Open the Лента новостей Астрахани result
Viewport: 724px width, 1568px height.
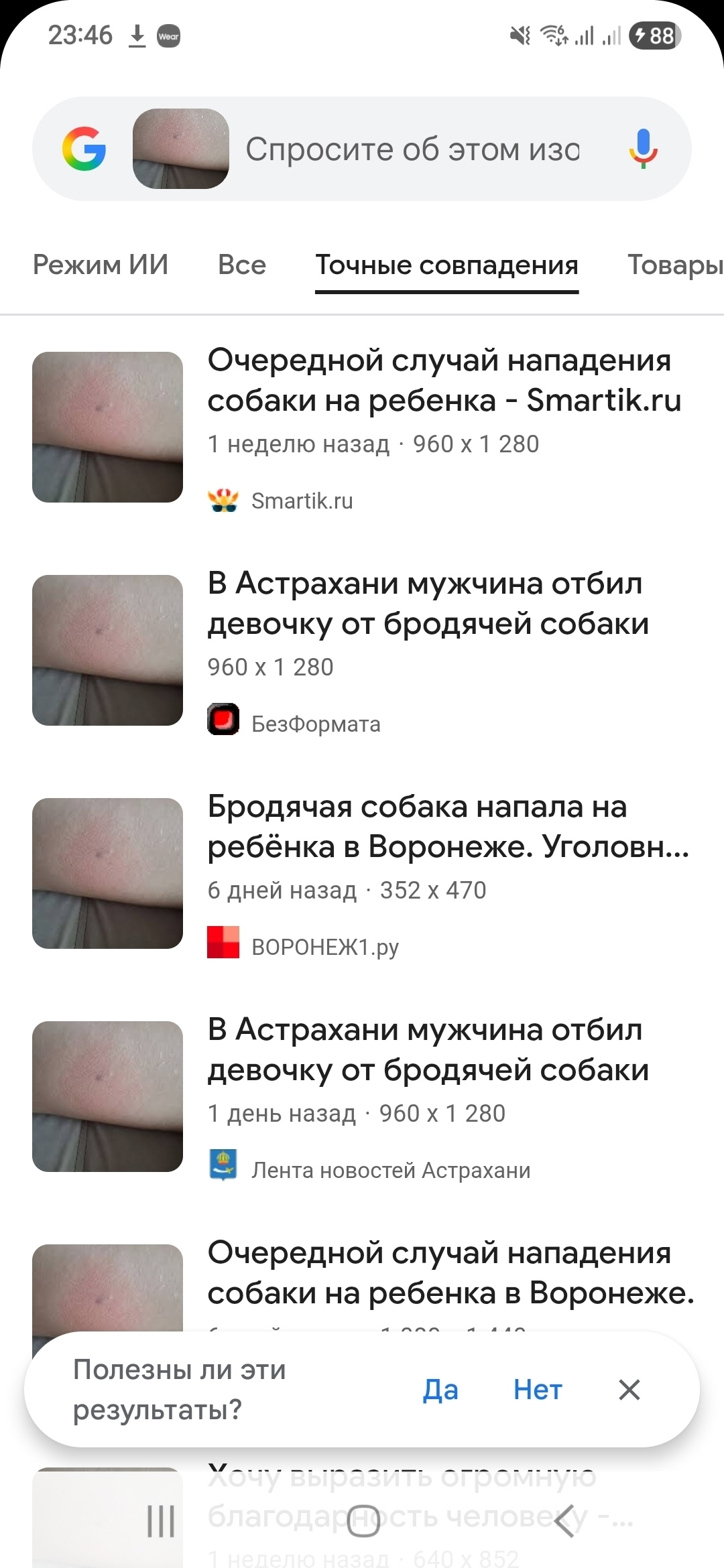point(428,1050)
